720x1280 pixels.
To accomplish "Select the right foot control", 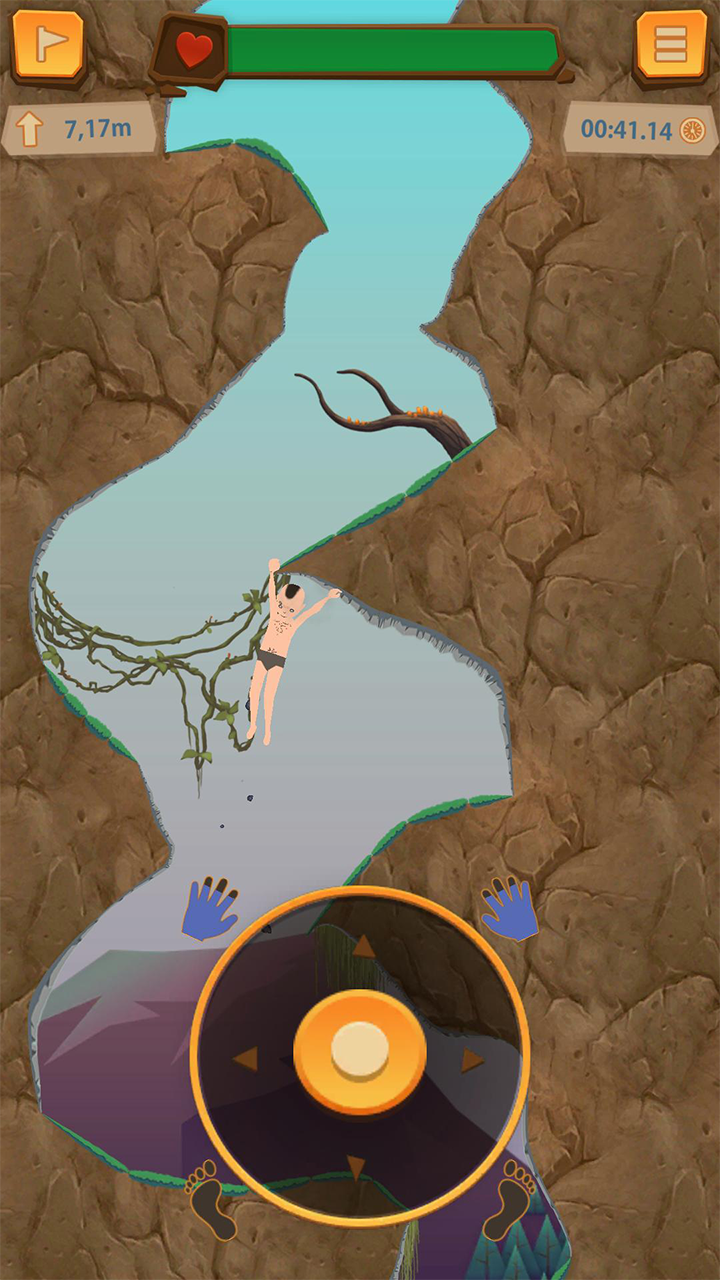I will (x=509, y=1198).
